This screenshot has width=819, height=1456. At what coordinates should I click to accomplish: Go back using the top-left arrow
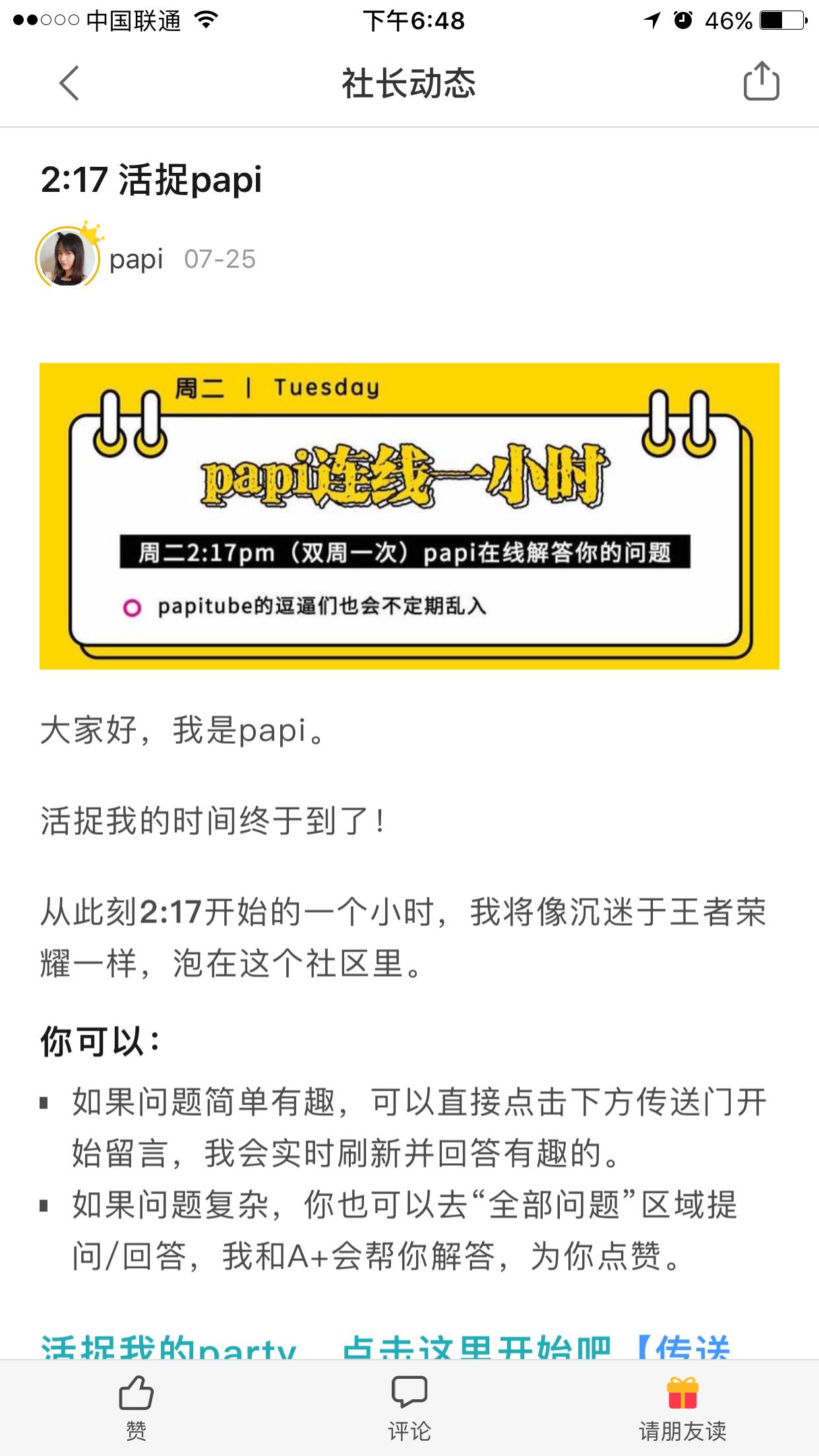69,83
